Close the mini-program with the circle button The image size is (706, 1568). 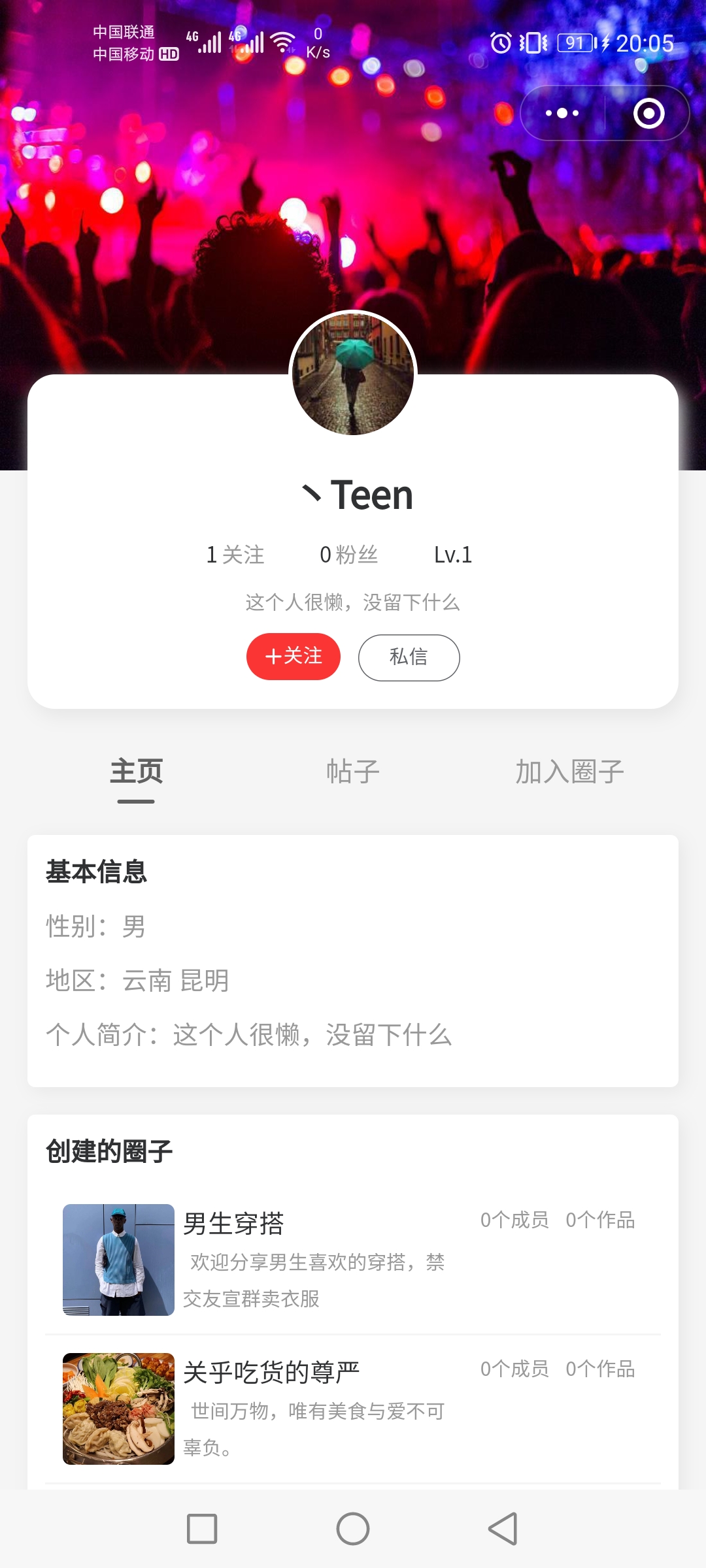pyautogui.click(x=648, y=113)
